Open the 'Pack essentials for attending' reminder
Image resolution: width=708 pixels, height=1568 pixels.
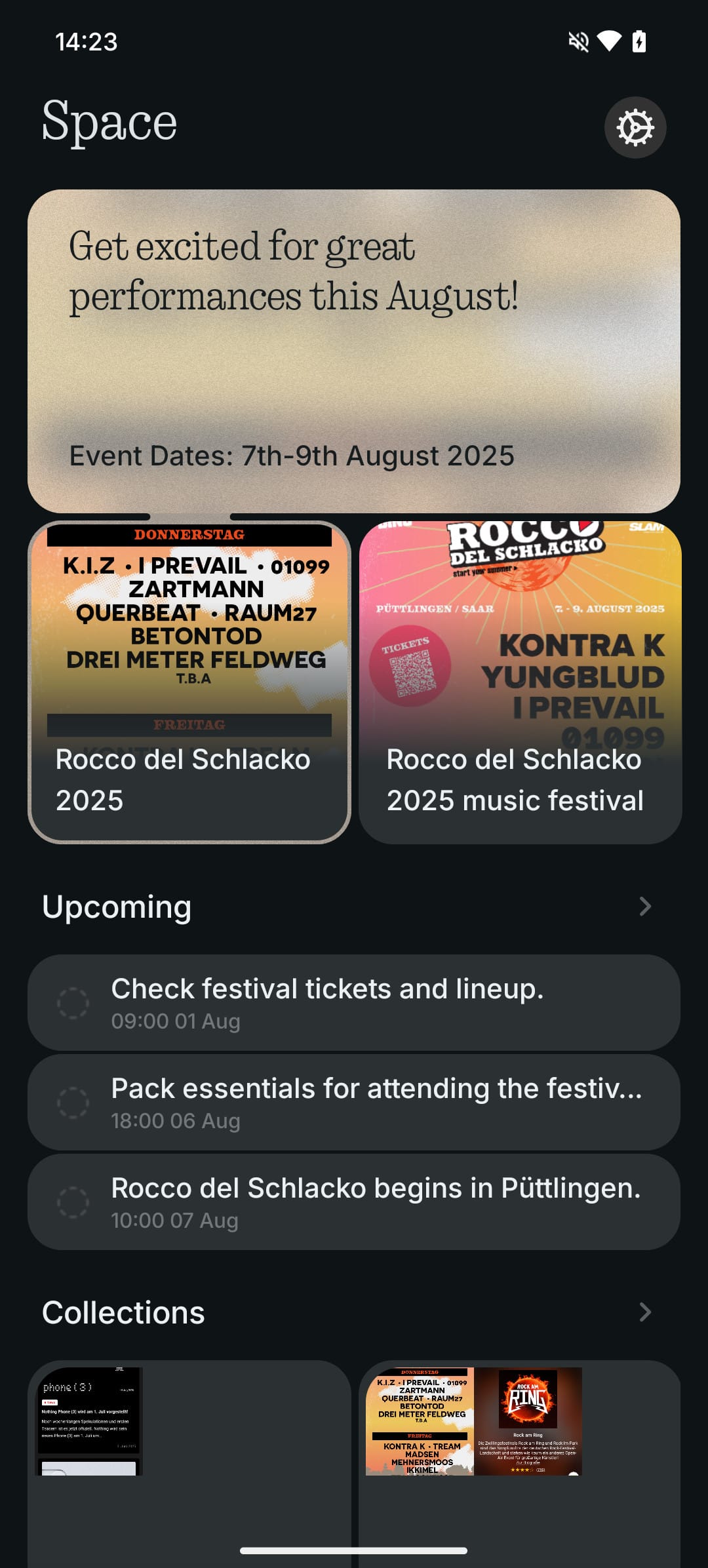coord(354,1103)
